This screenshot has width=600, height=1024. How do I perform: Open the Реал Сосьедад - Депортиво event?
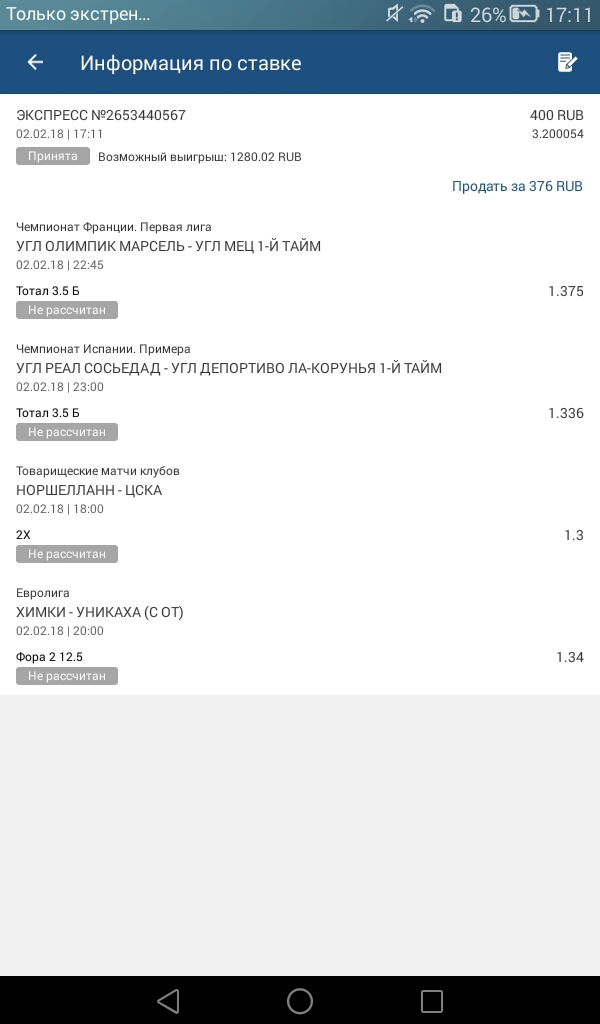point(228,368)
